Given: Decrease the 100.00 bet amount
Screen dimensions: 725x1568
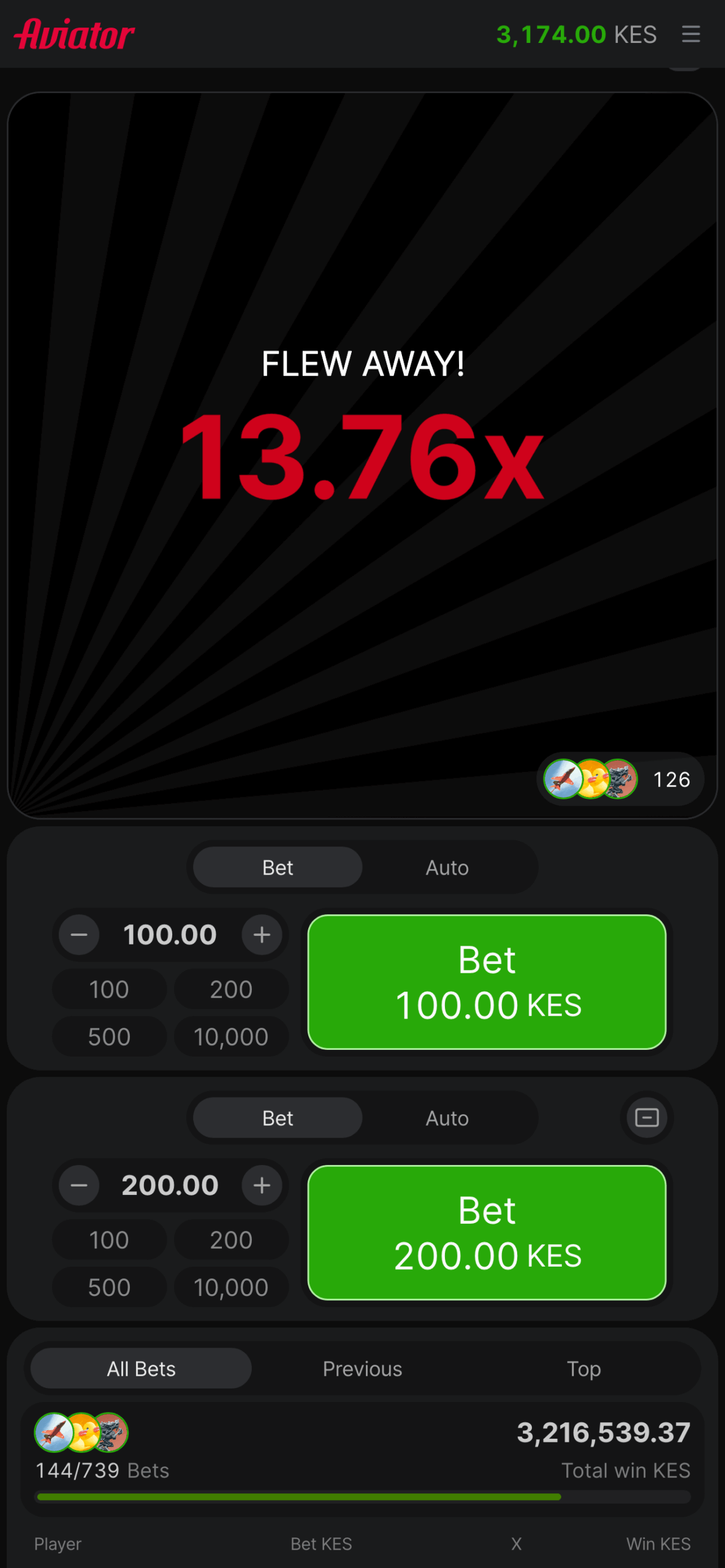Looking at the screenshot, I should (x=79, y=935).
